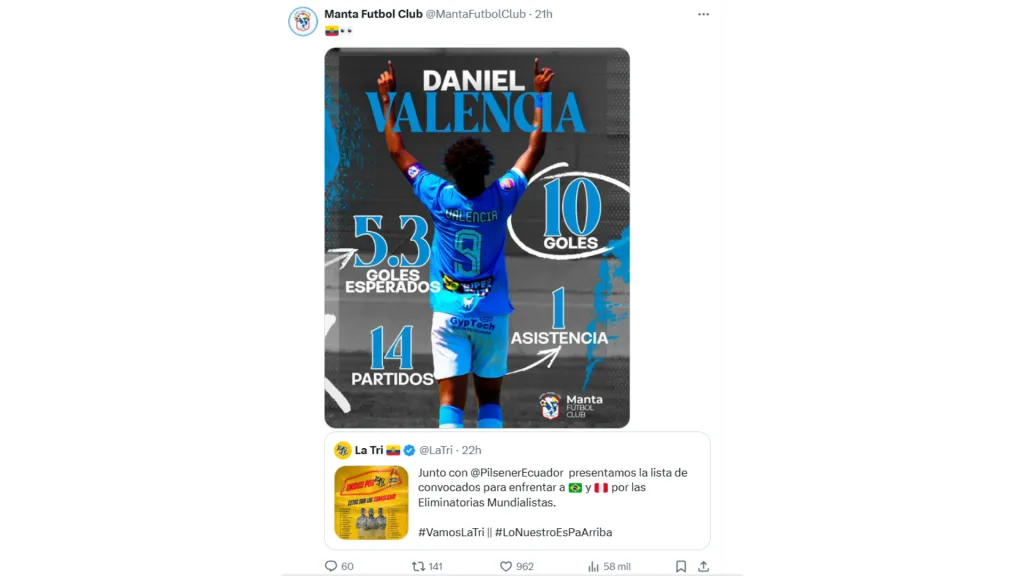Reply to the Manta Futbol Club post
Image resolution: width=1024 pixels, height=576 pixels.
[x=331, y=566]
